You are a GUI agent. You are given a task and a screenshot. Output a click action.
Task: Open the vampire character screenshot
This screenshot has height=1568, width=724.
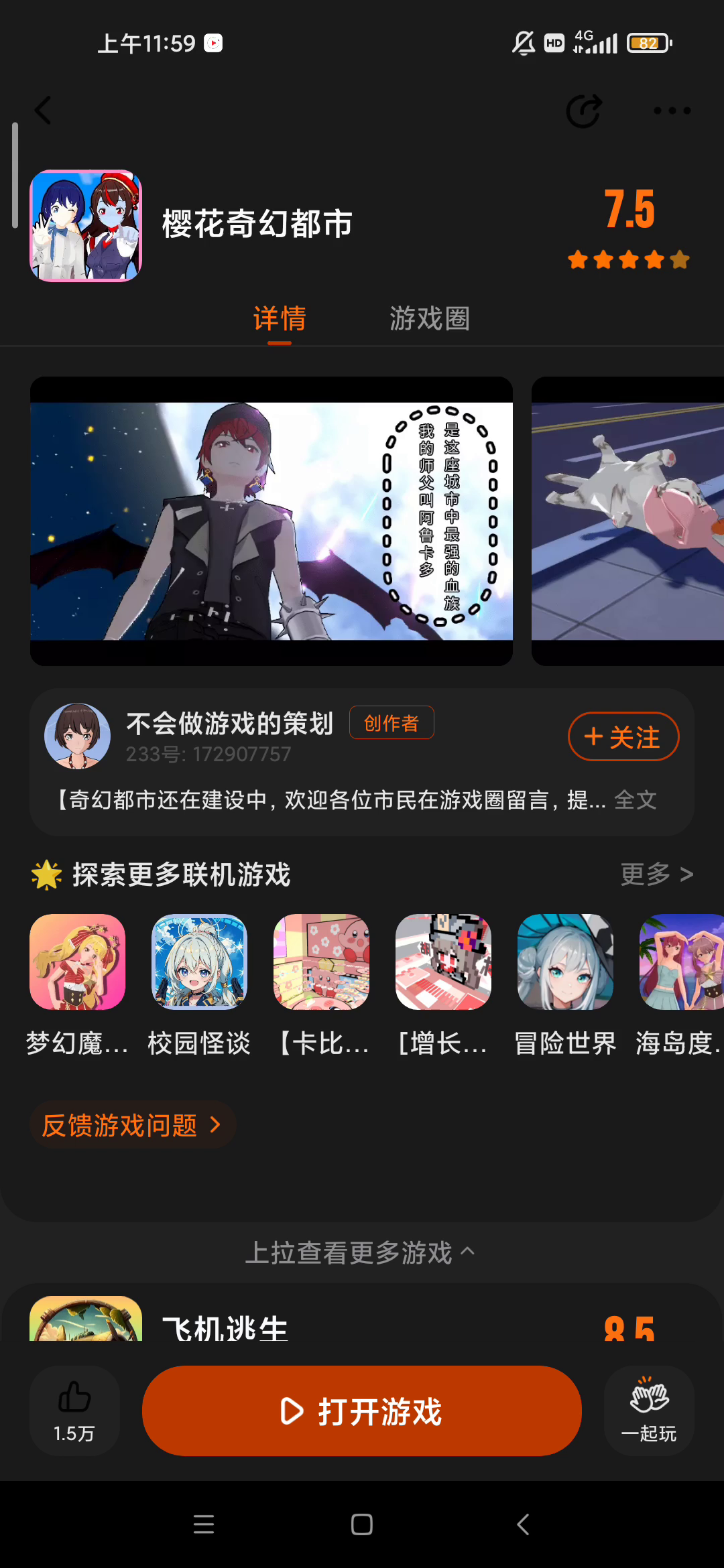[x=271, y=521]
